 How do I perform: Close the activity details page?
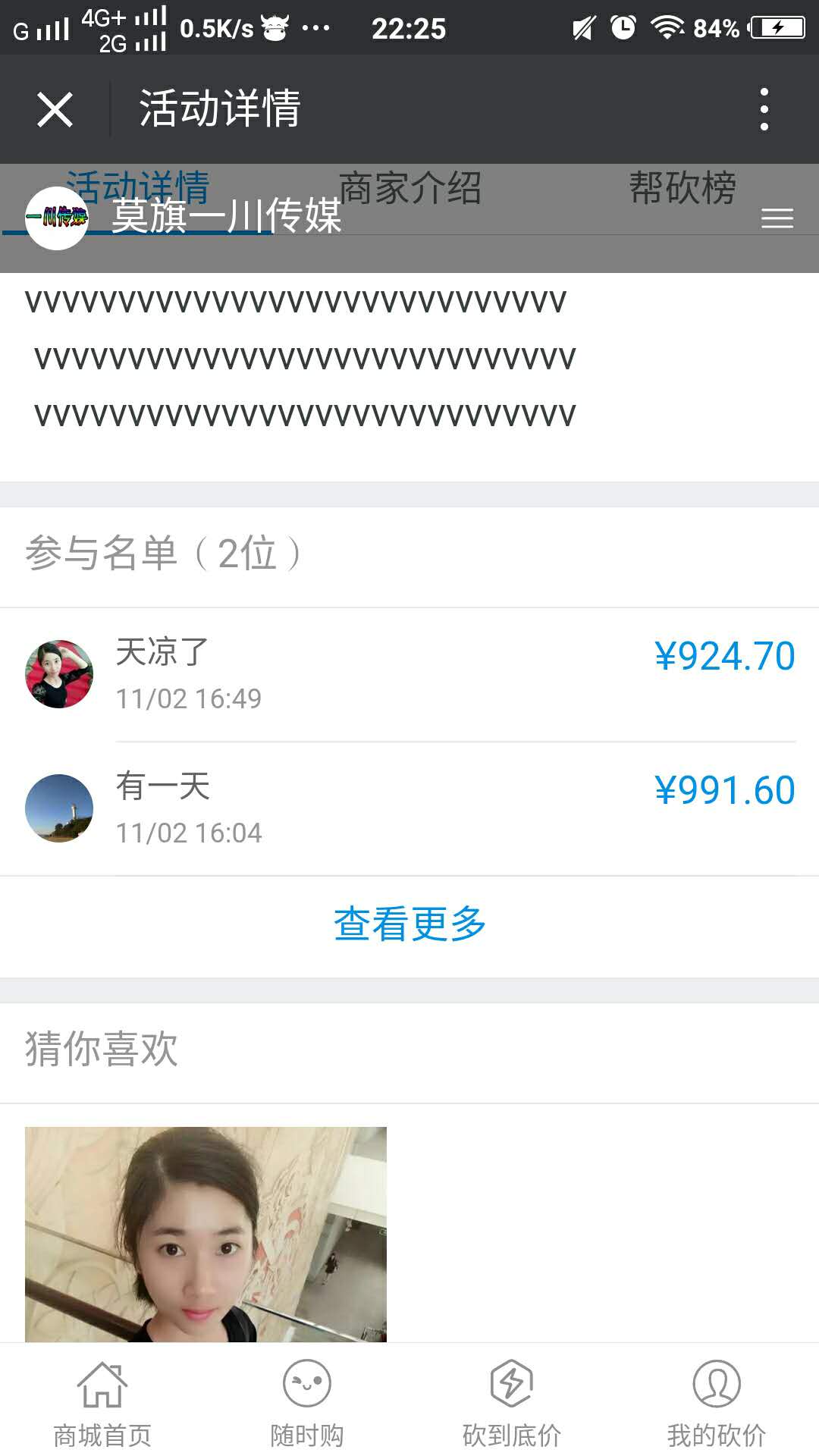[55, 109]
